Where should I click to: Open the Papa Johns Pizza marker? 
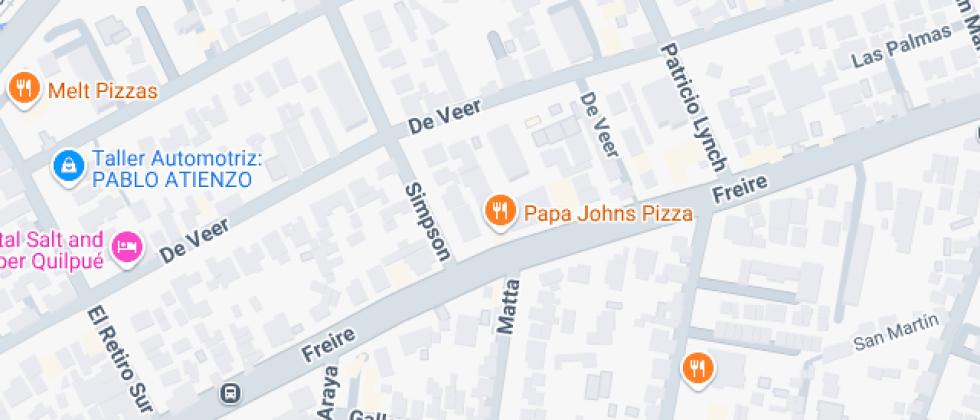tap(499, 211)
